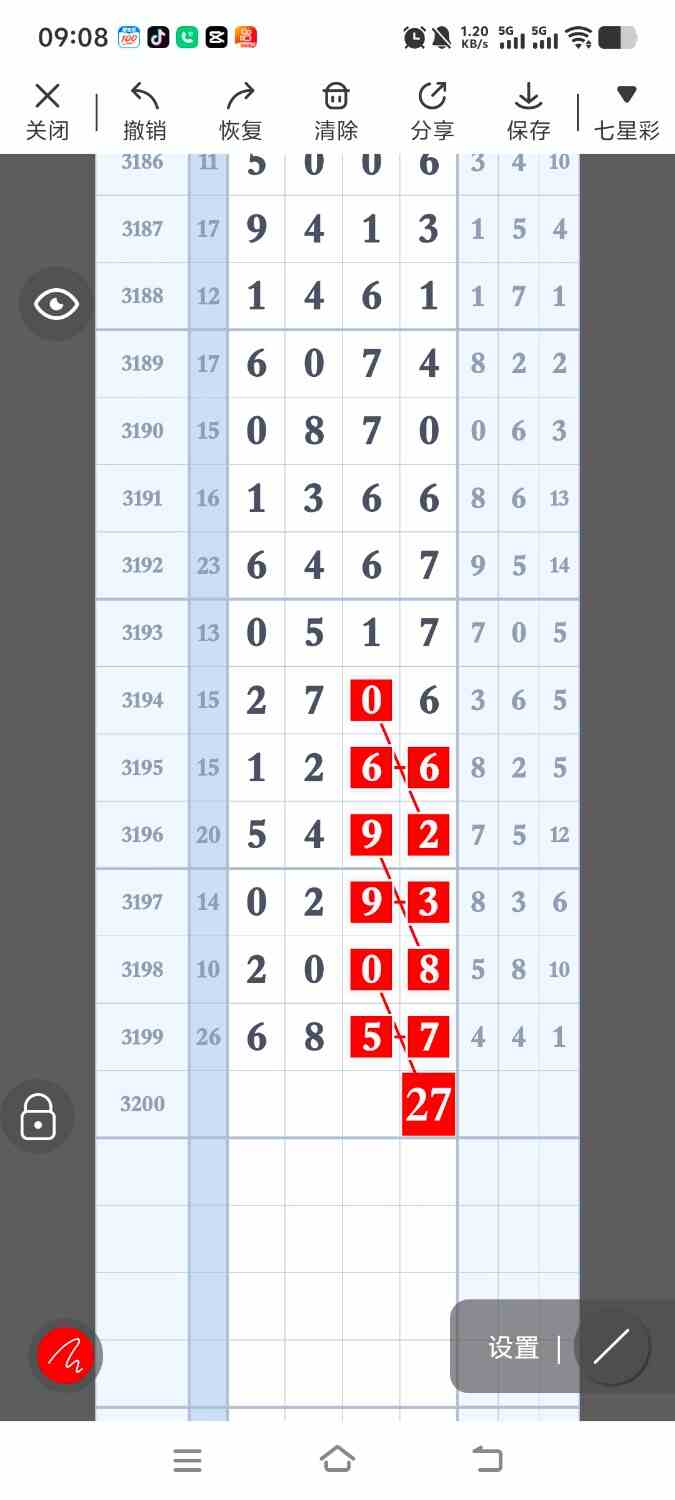This screenshot has width=675, height=1500.
Task: Toggle the eye visibility icon
Action: pos(57,304)
